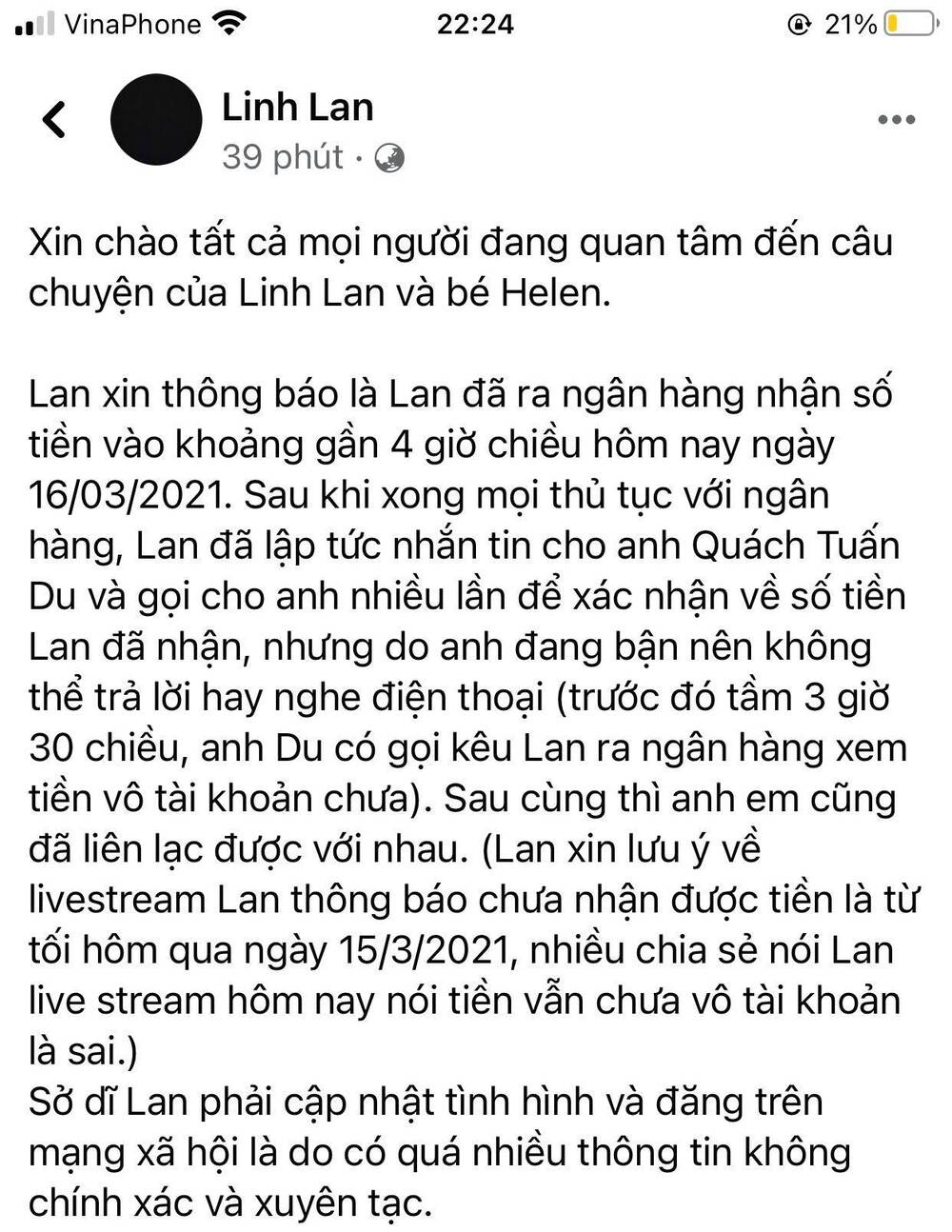Open the post's three-dot options menu

895,120
